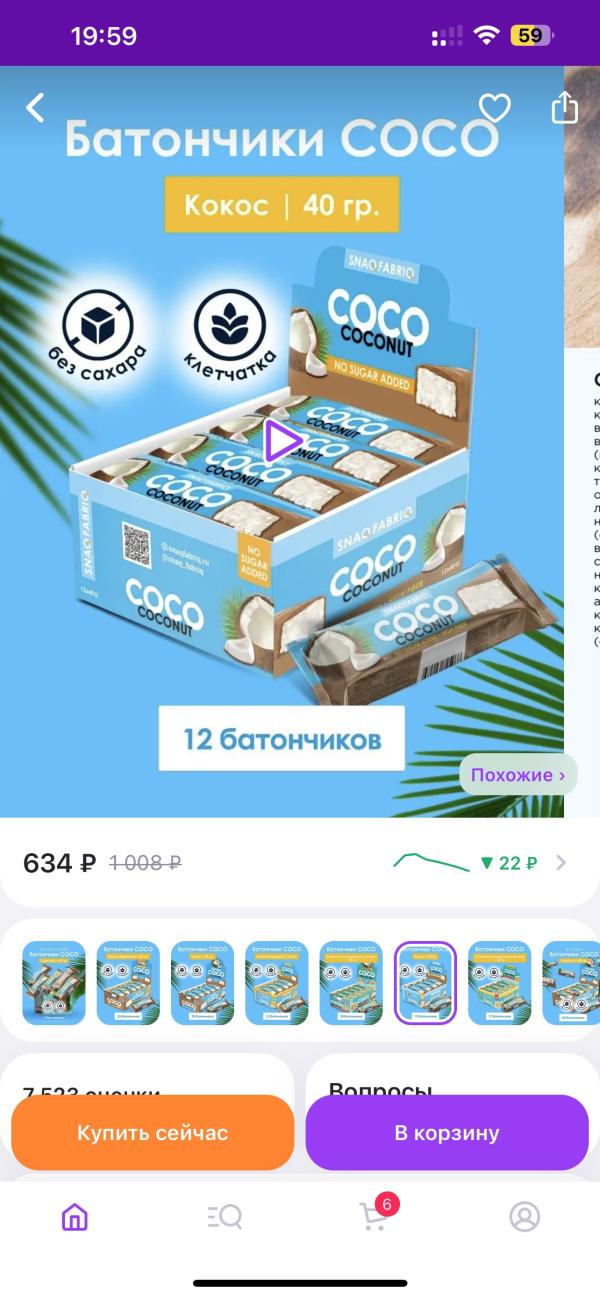This screenshot has width=600, height=1297.
Task: Add the item with В корзину
Action: click(x=447, y=1133)
